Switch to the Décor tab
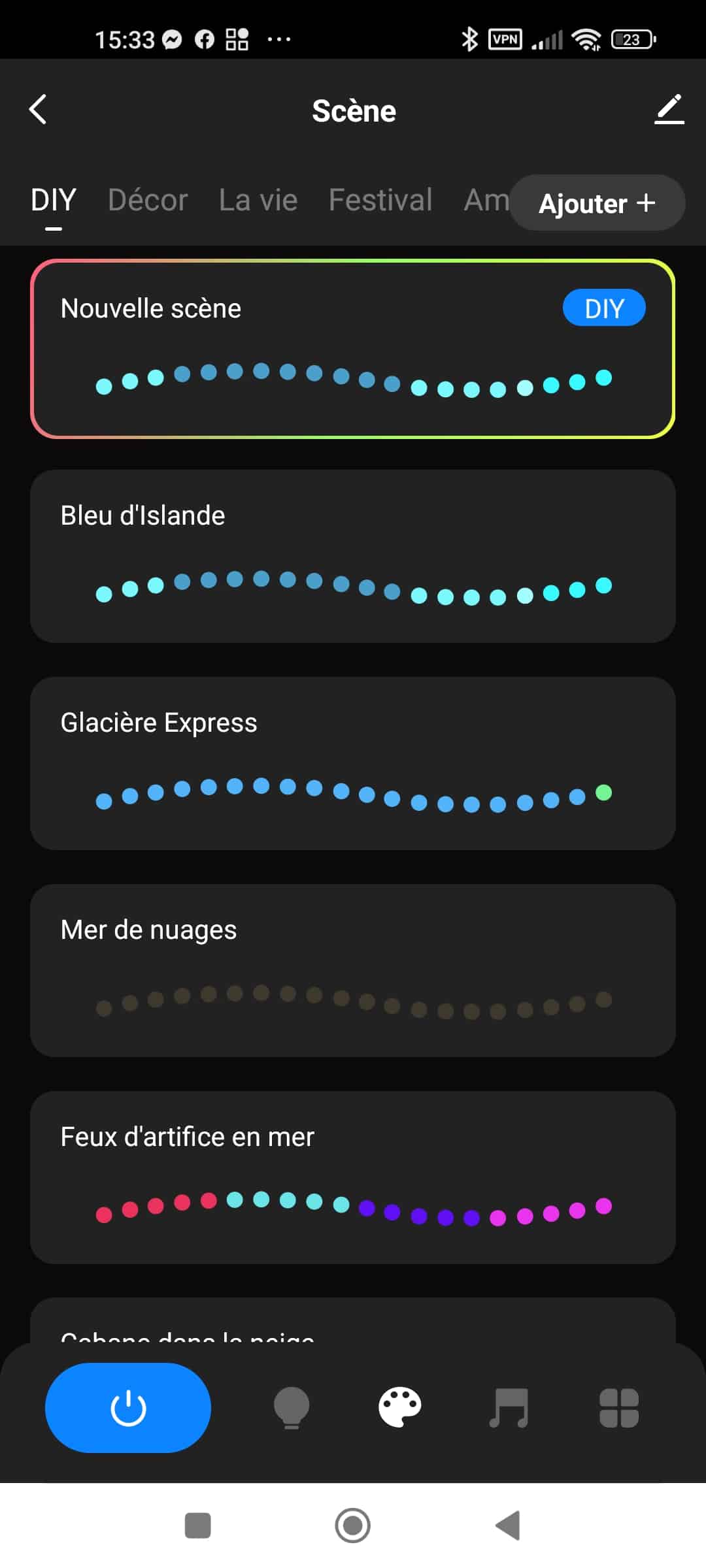706x1568 pixels. (148, 200)
